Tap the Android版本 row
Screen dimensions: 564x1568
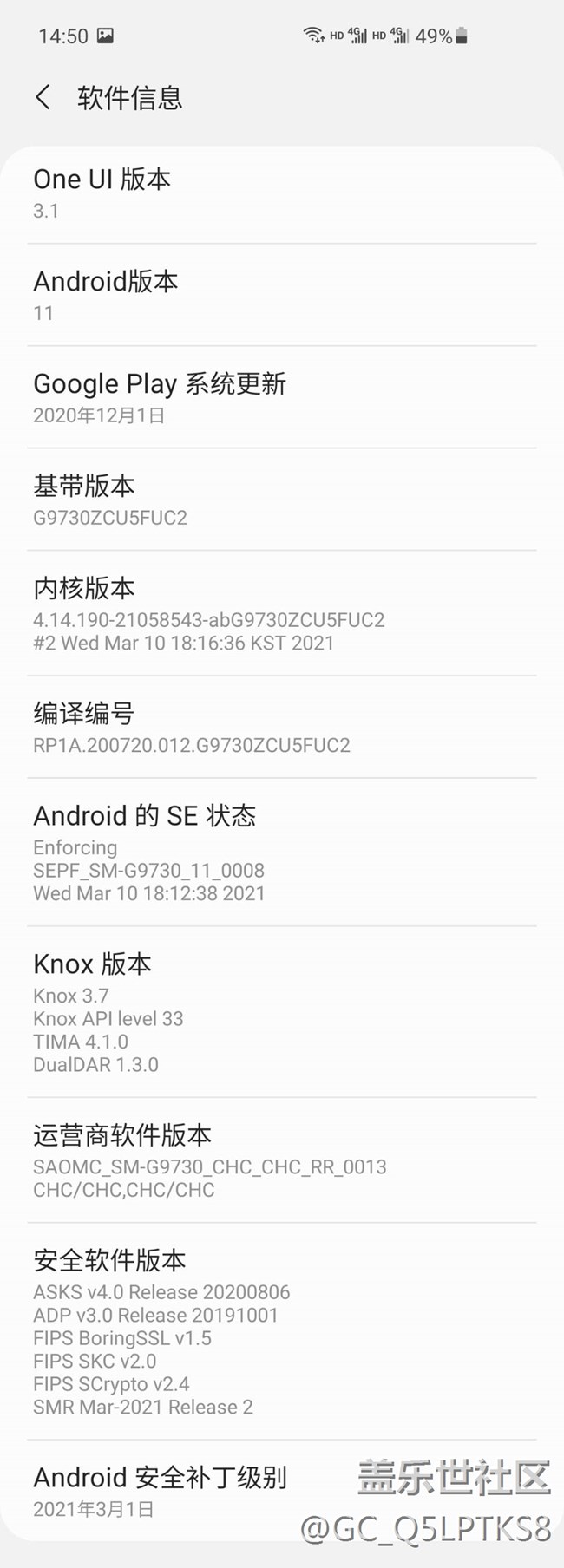pos(281,295)
